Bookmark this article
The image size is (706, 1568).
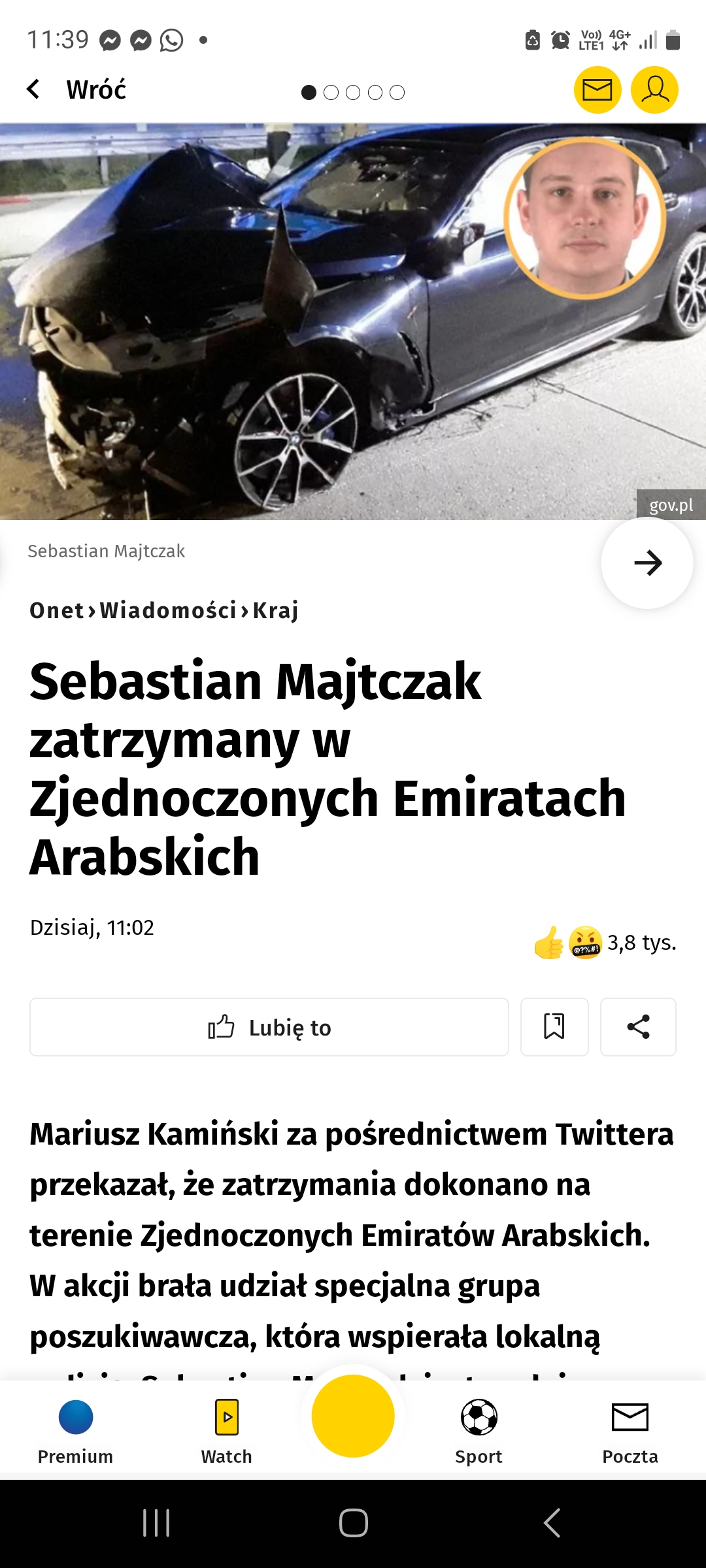pos(554,1027)
